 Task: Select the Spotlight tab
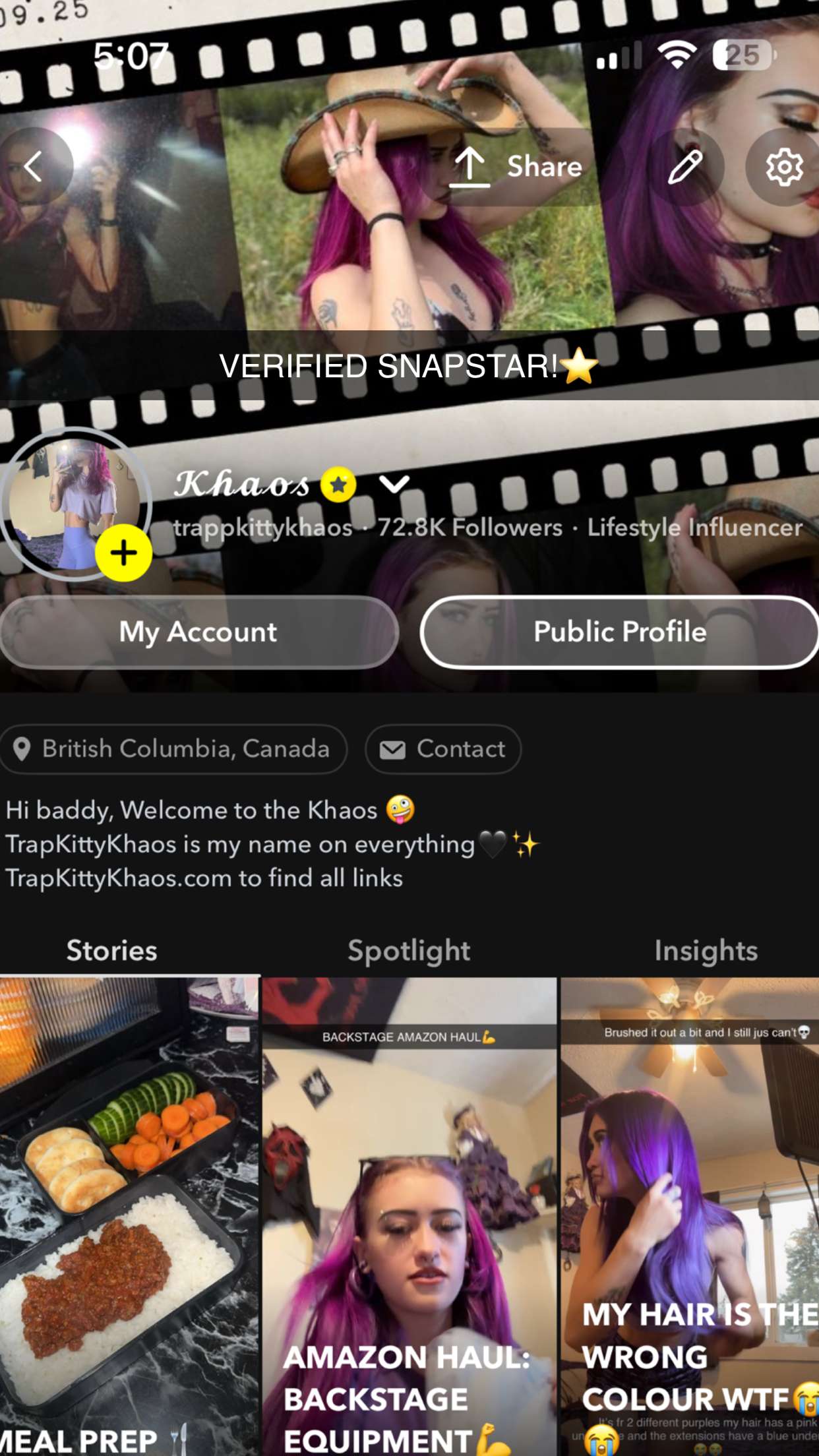tap(408, 950)
